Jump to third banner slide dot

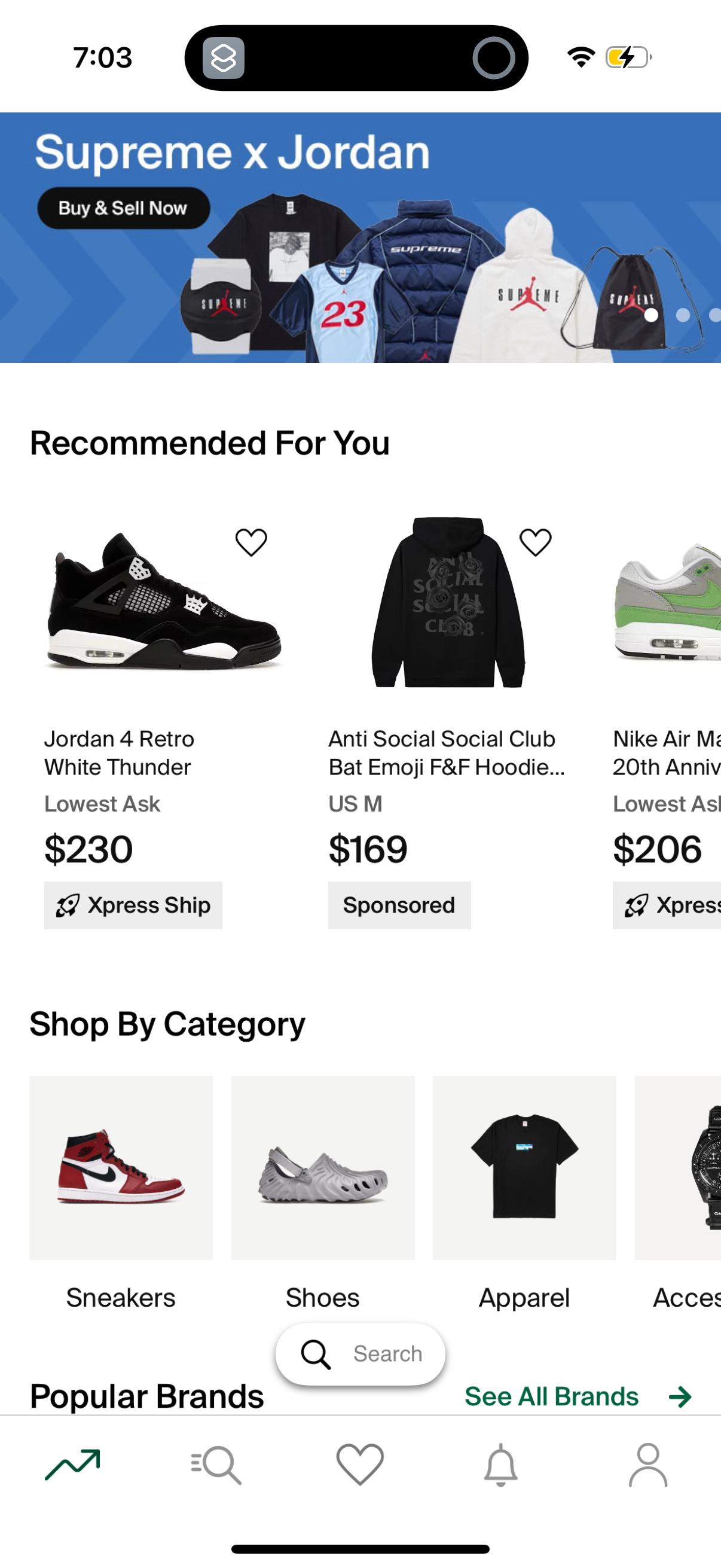pos(716,316)
